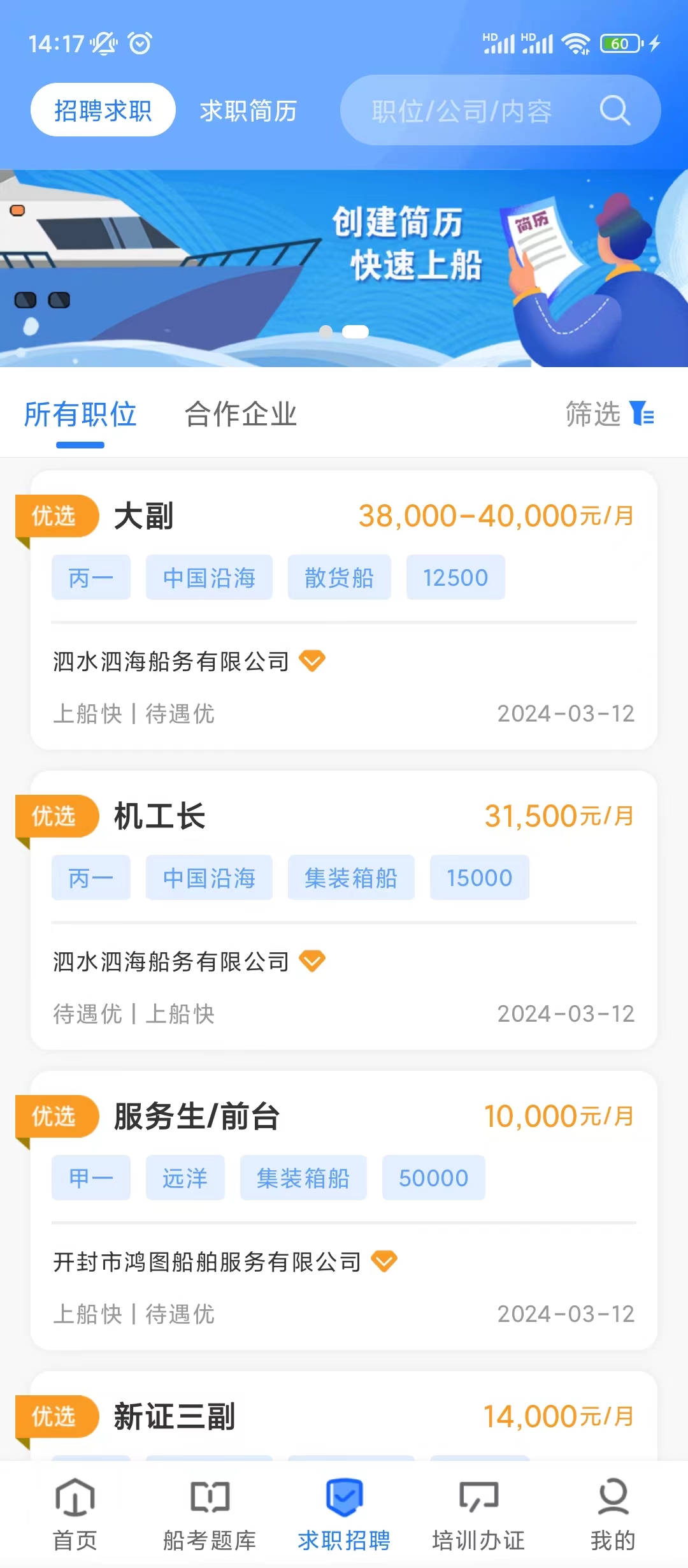
Task: Open the 职位/公司/内容 search field
Action: coord(500,110)
